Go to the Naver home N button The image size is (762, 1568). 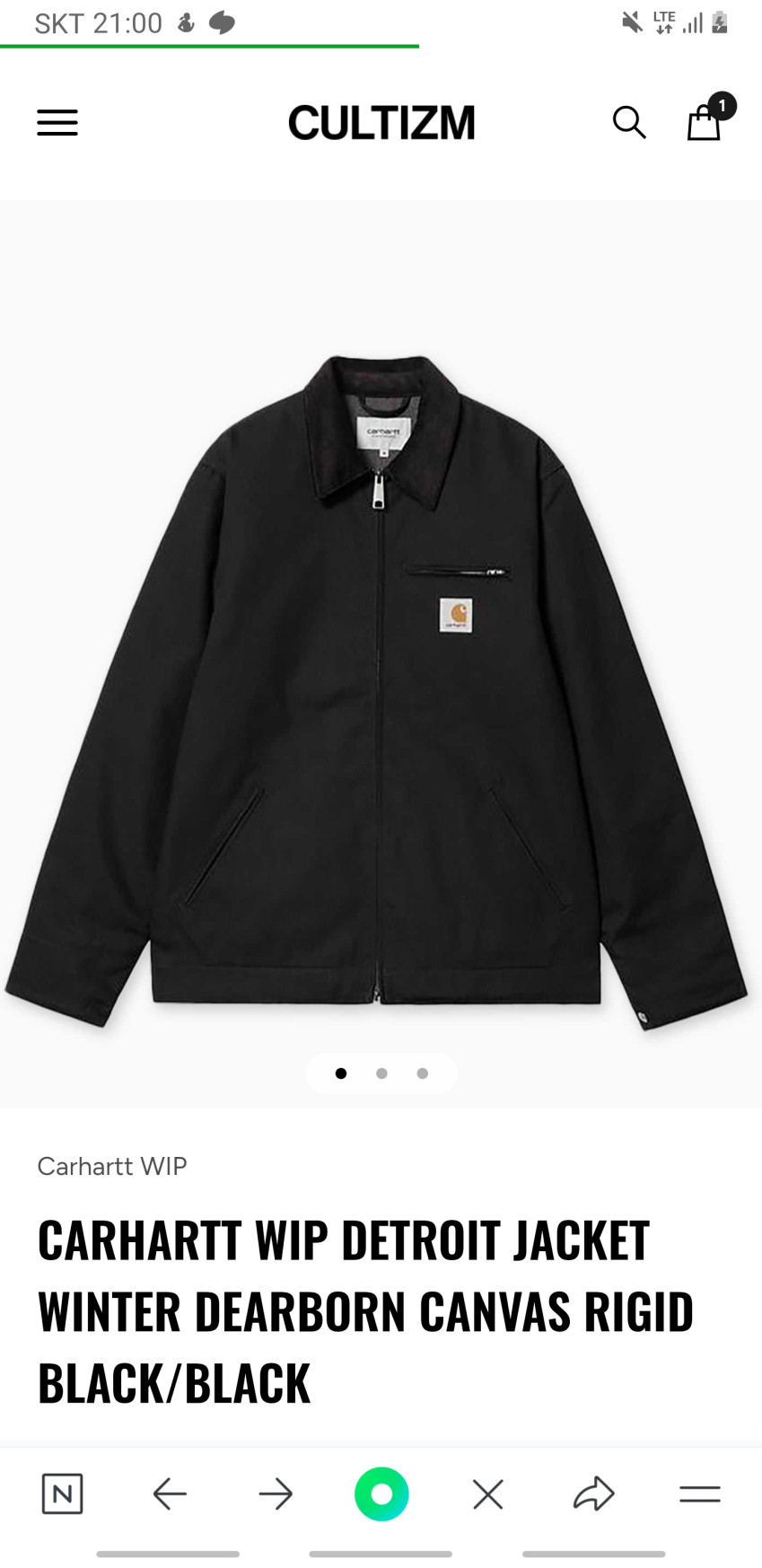pos(62,1494)
